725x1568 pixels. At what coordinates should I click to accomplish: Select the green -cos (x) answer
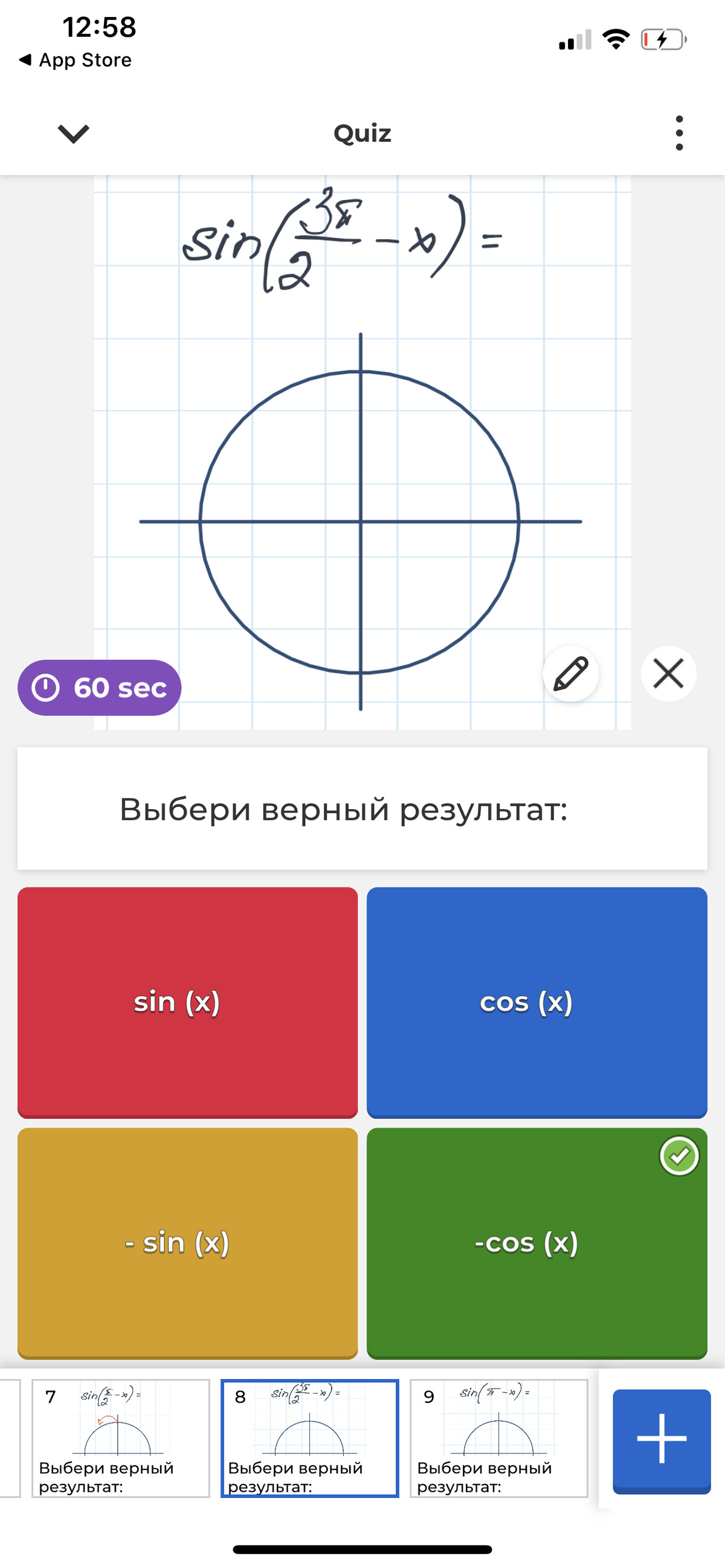[536, 1243]
